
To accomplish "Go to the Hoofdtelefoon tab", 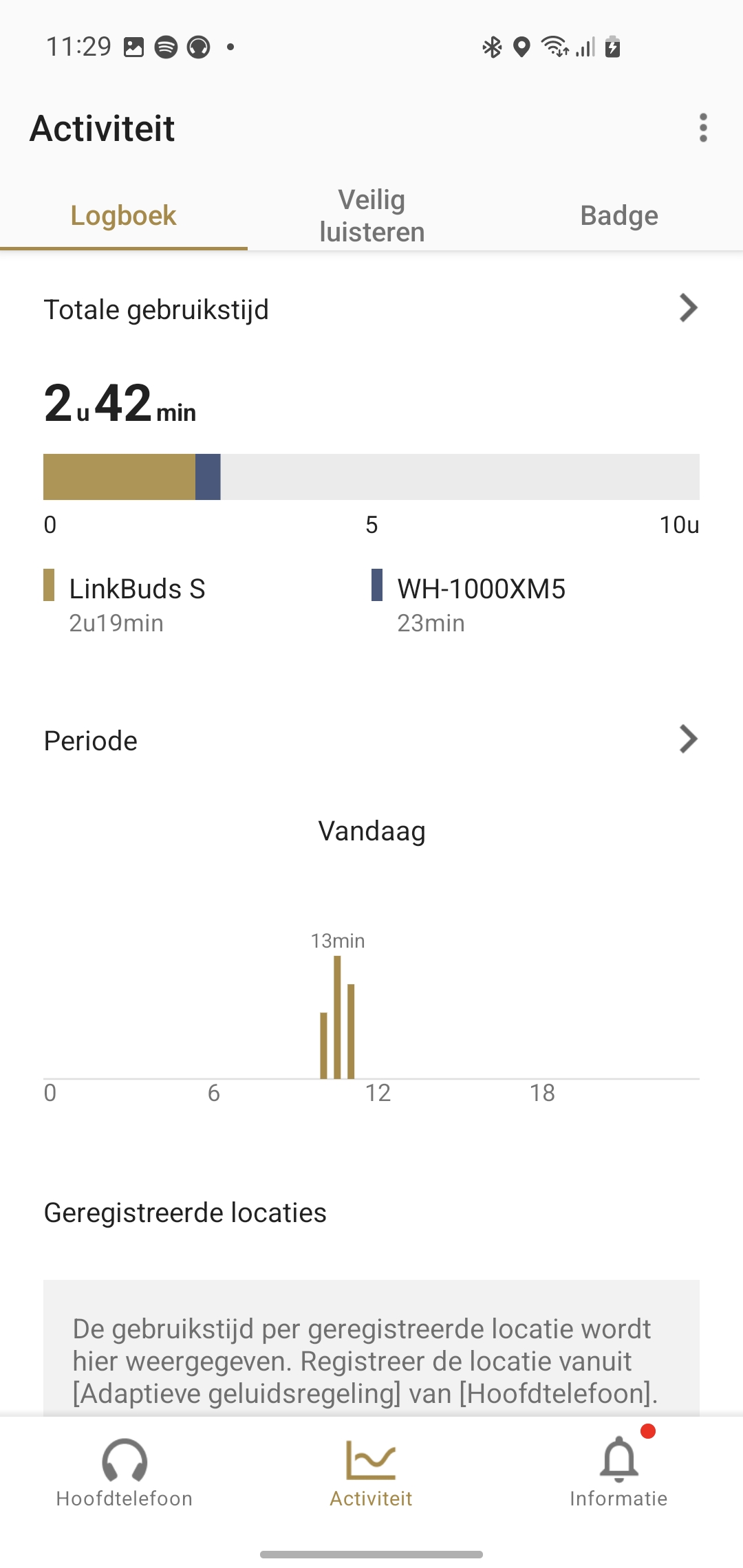I will 124,1473.
